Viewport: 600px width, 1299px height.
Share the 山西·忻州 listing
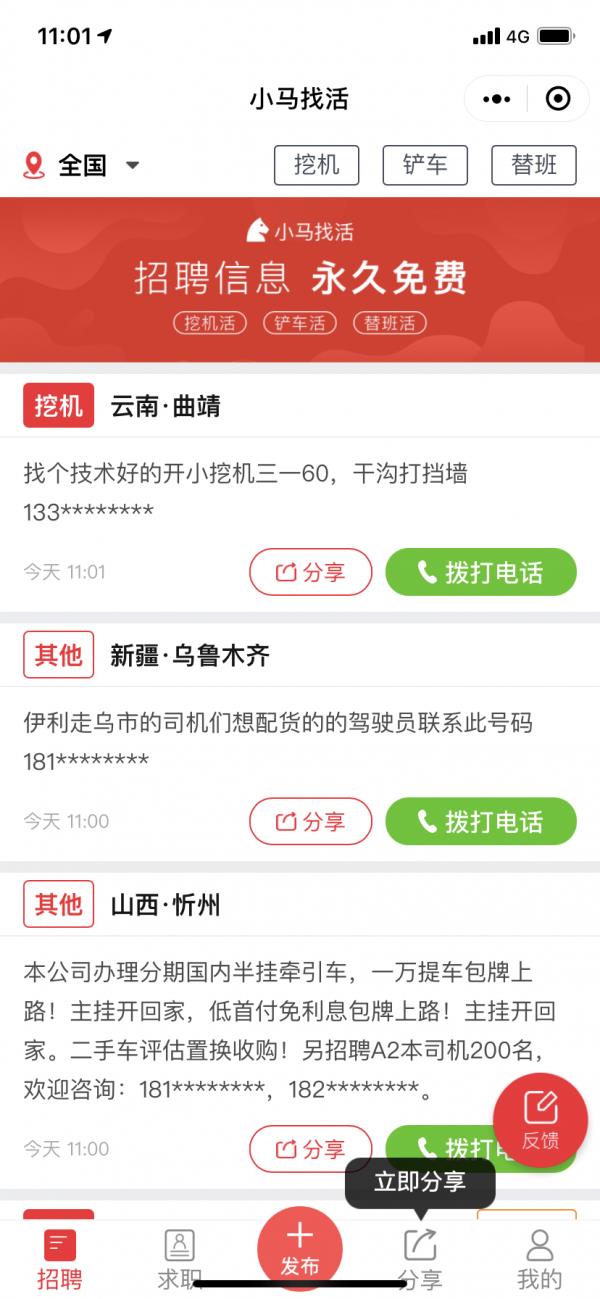310,1148
